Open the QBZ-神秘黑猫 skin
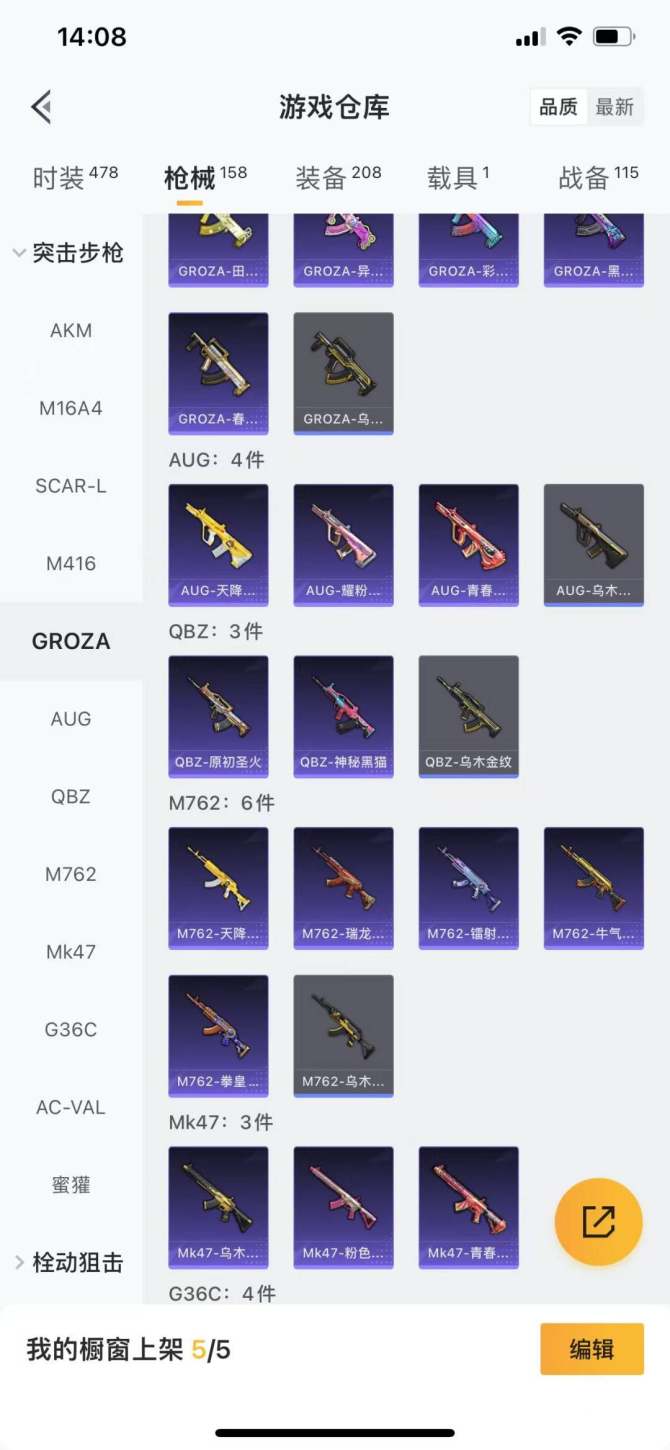670x1450 pixels. click(343, 715)
